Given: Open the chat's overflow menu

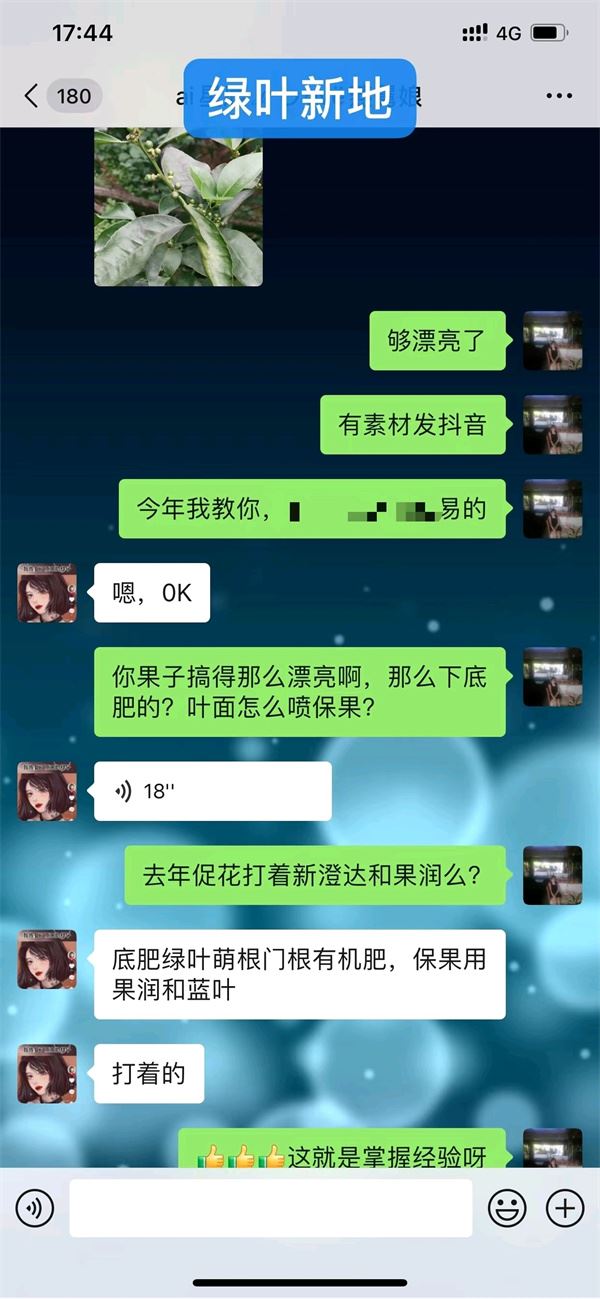Looking at the screenshot, I should [x=559, y=96].
